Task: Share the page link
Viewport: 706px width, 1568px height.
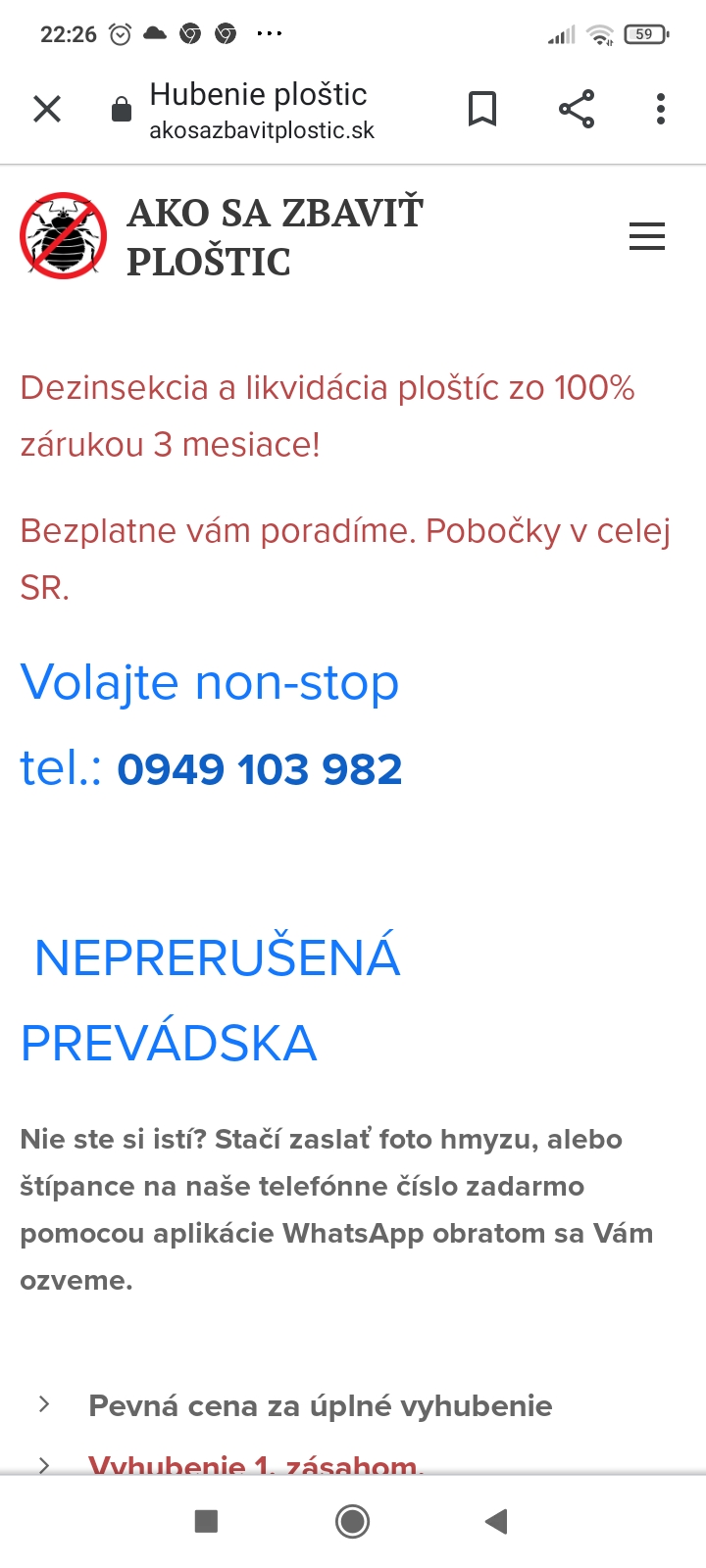Action: [x=577, y=109]
